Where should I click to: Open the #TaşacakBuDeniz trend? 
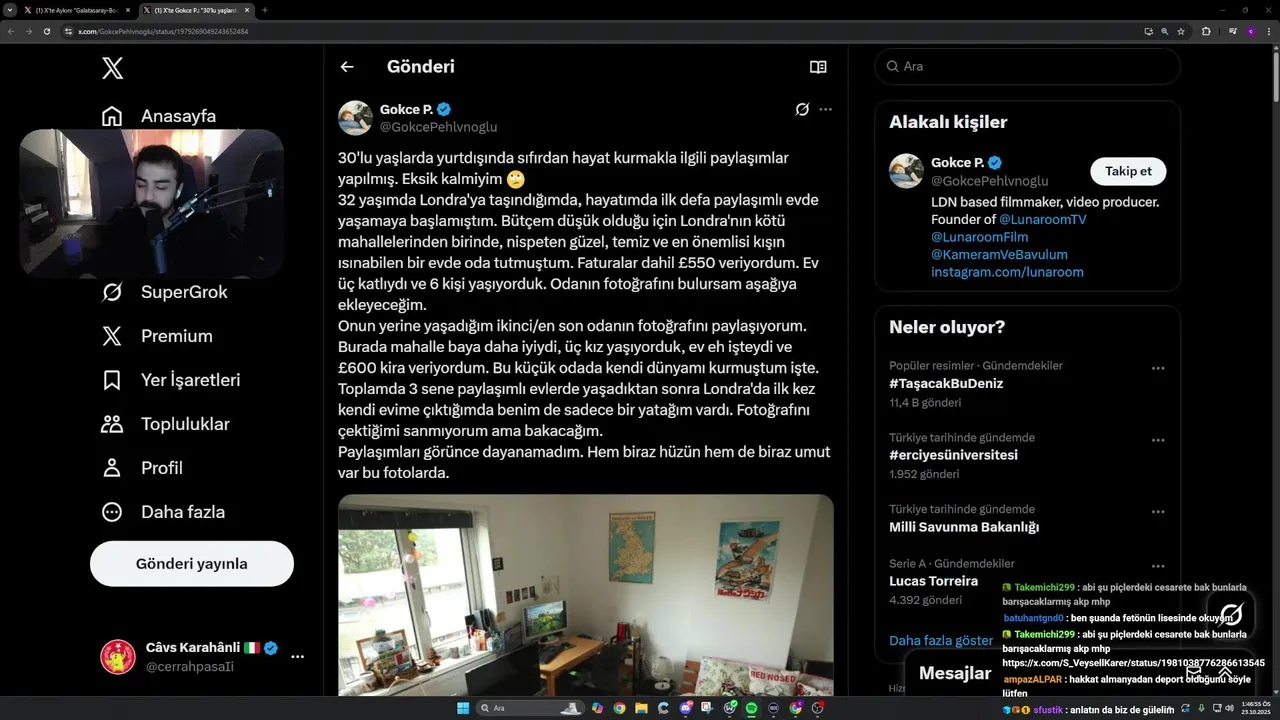pos(946,383)
